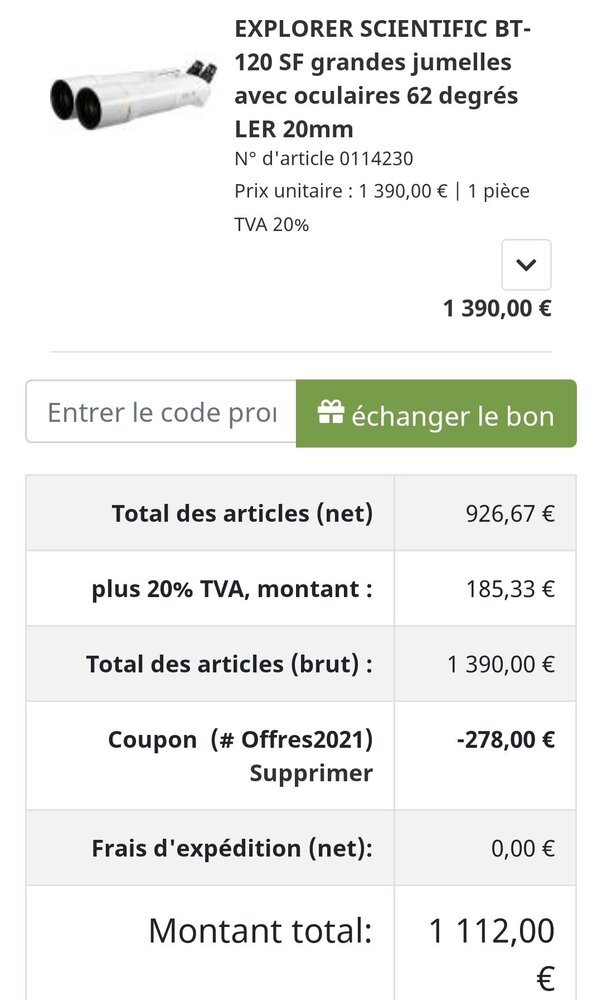
Task: Remove the Offres2021 coupon via Supprimer
Action: pos(310,773)
